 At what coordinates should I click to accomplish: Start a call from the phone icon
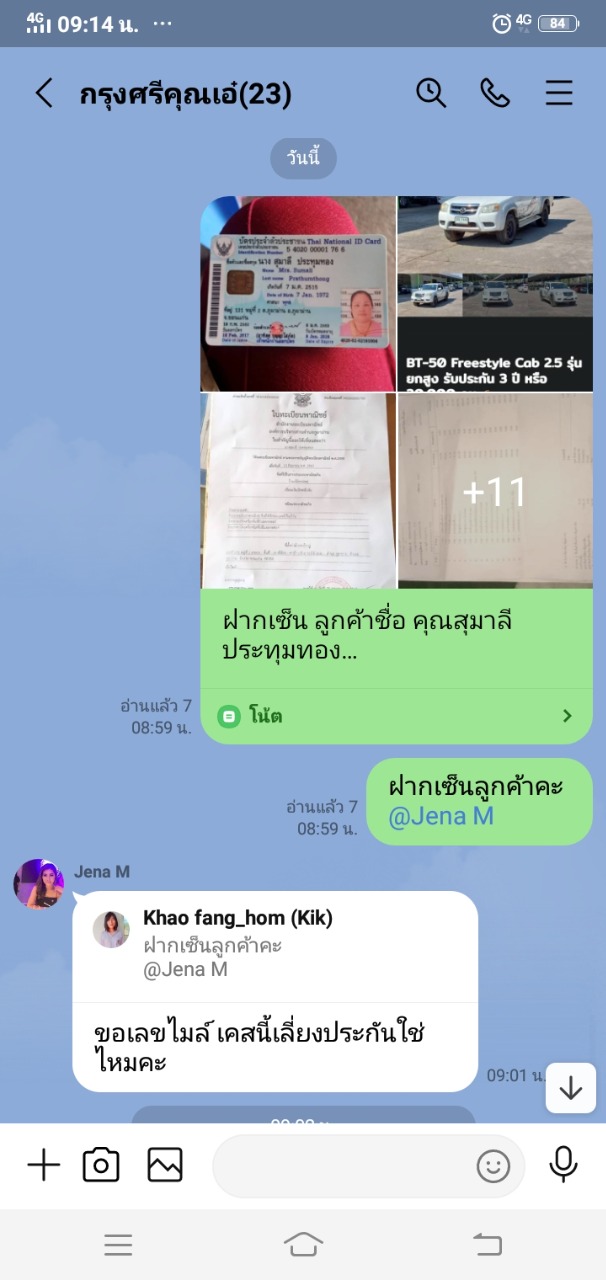point(495,93)
